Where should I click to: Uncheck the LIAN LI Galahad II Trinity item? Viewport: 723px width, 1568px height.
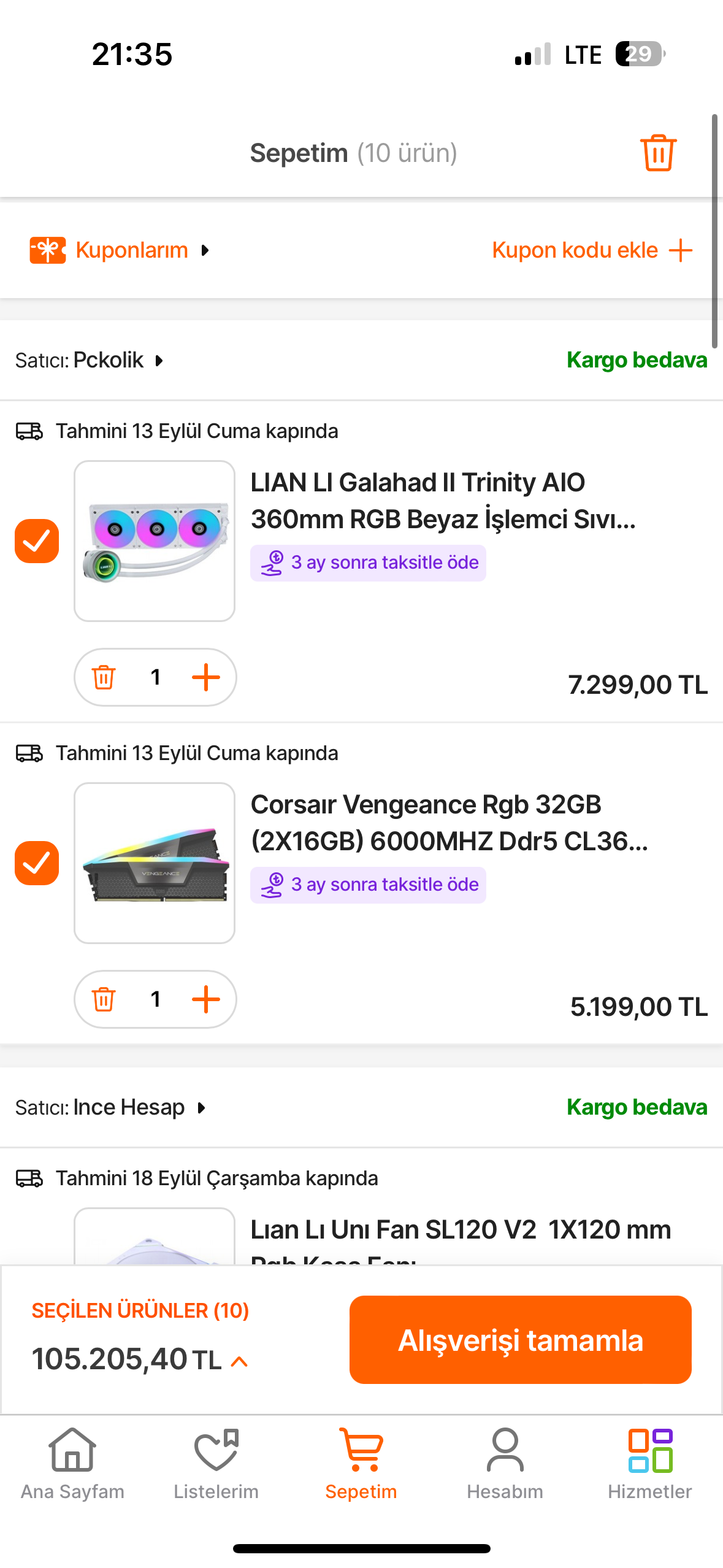[37, 541]
